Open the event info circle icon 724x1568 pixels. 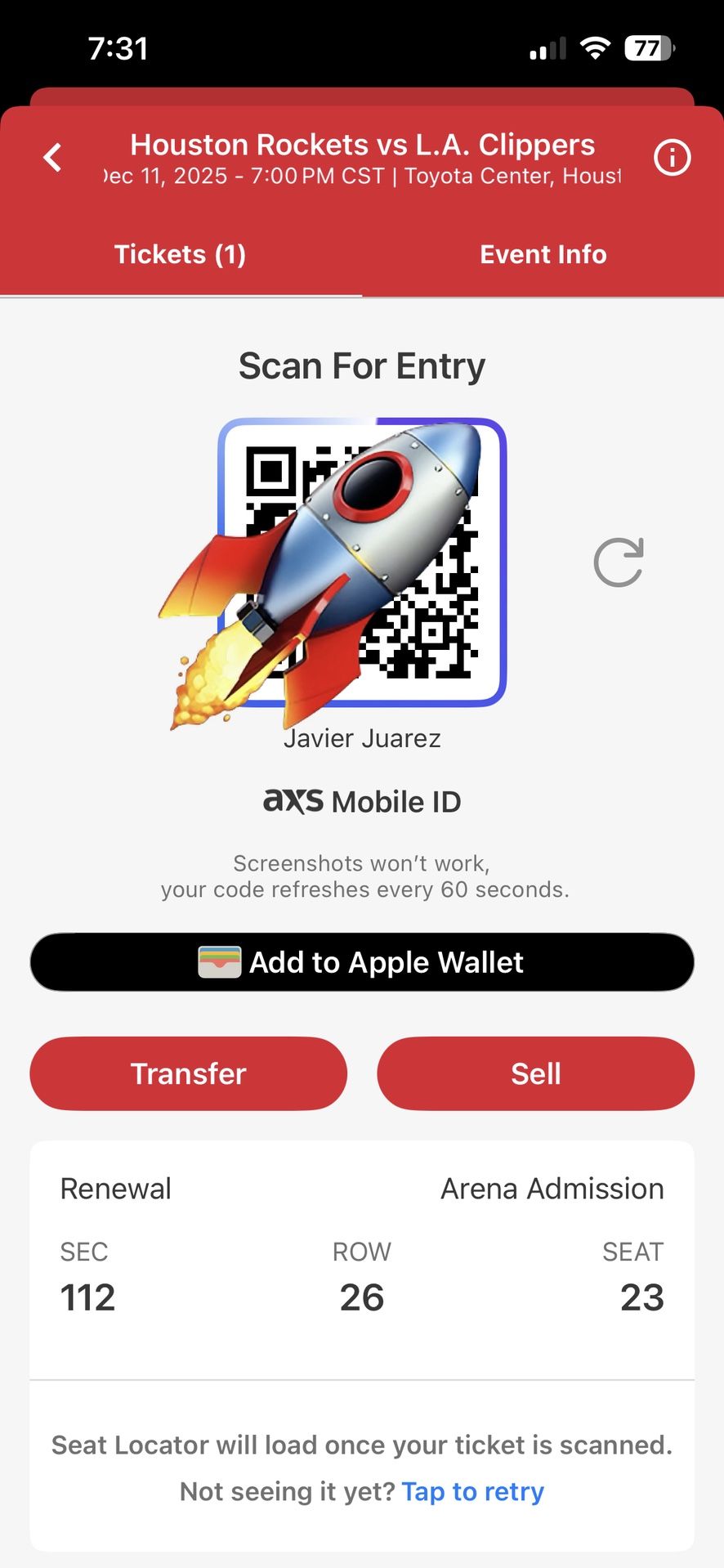[x=672, y=157]
